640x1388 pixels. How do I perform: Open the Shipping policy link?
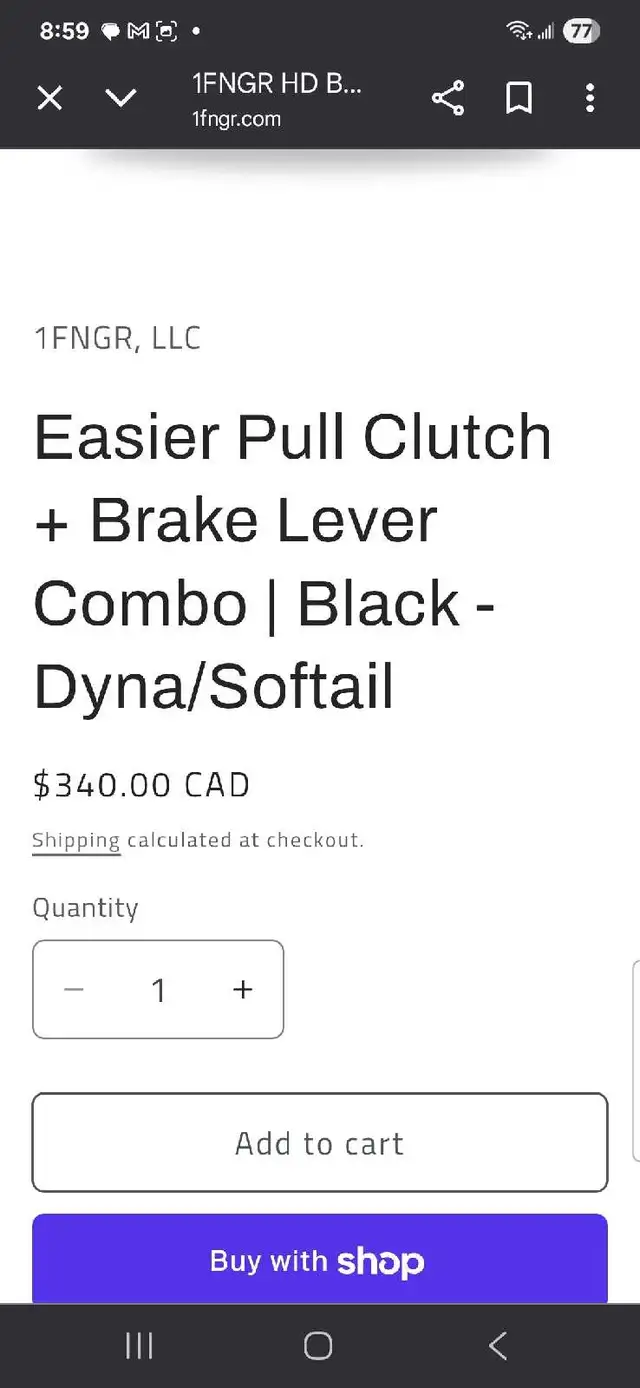(x=76, y=841)
